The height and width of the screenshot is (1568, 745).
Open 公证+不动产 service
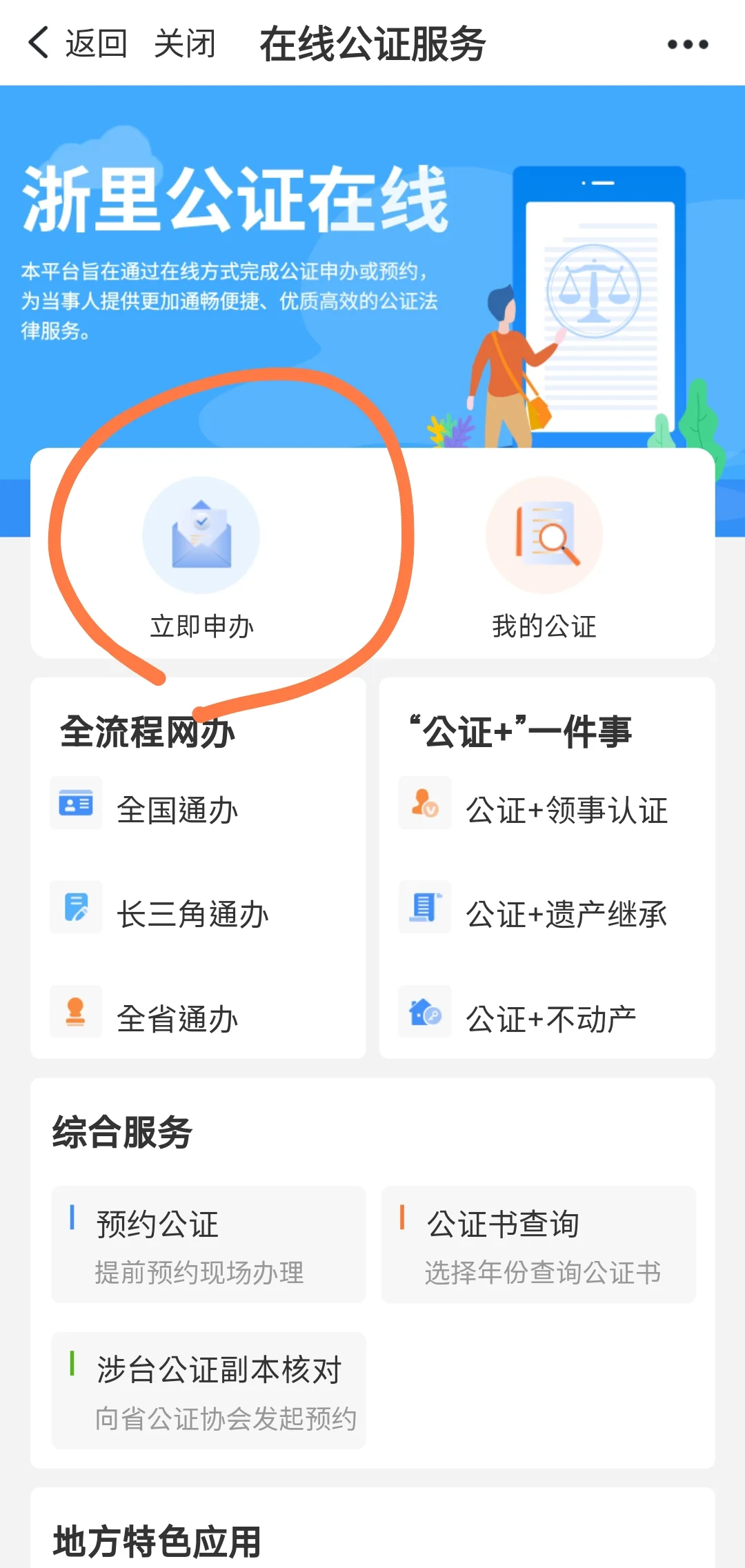550,1018
